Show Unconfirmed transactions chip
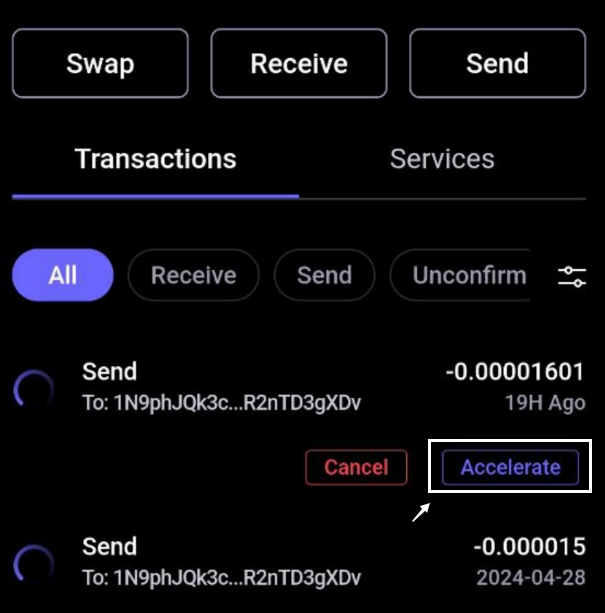 [x=460, y=275]
